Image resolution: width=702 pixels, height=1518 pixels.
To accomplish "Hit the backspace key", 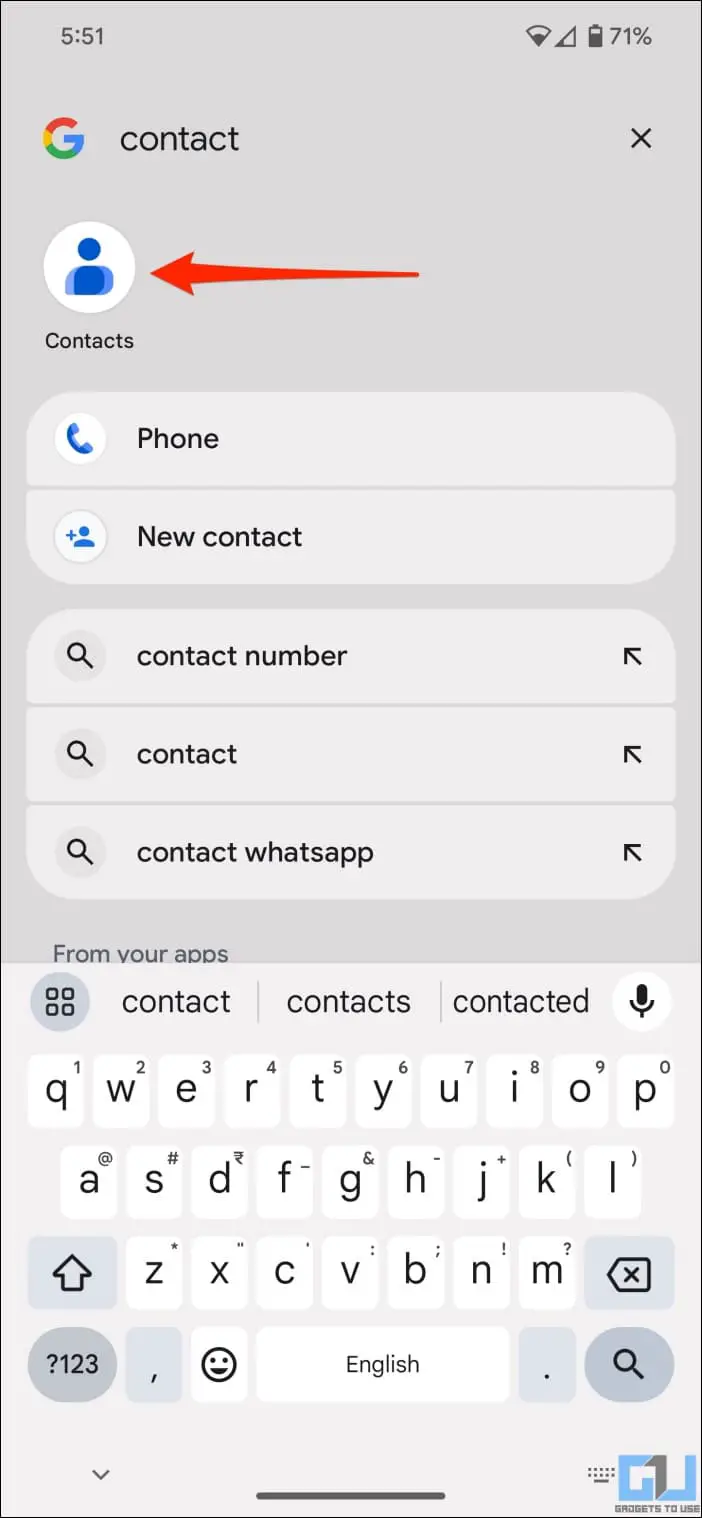I will [629, 1273].
